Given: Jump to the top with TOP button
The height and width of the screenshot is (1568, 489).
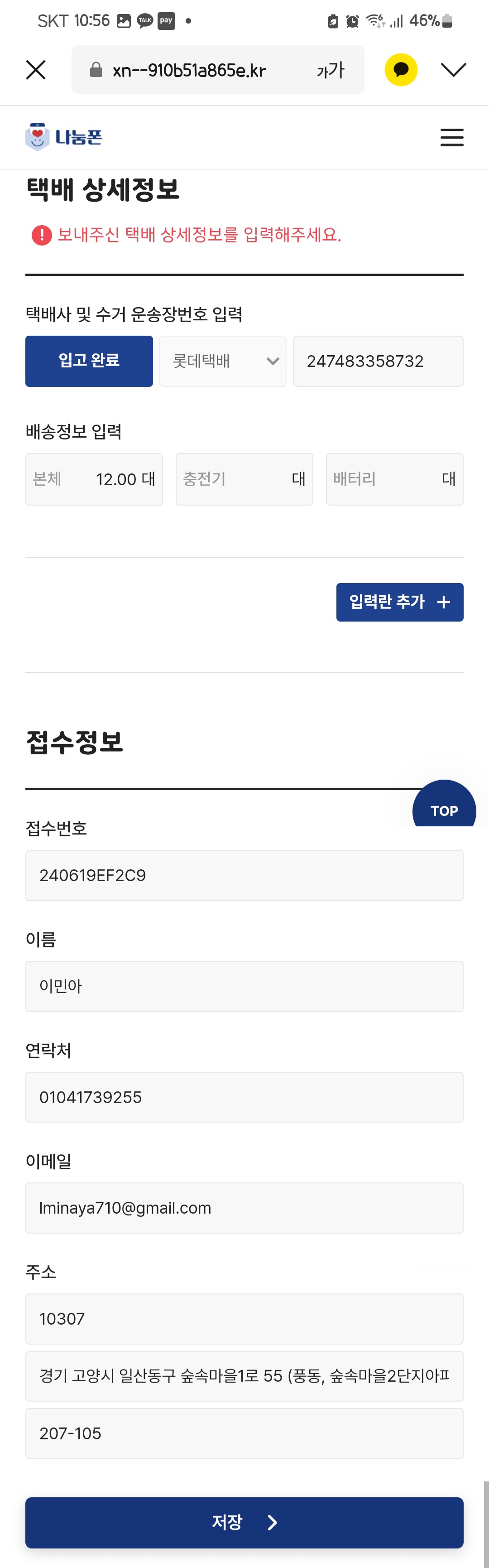Looking at the screenshot, I should (x=444, y=803).
